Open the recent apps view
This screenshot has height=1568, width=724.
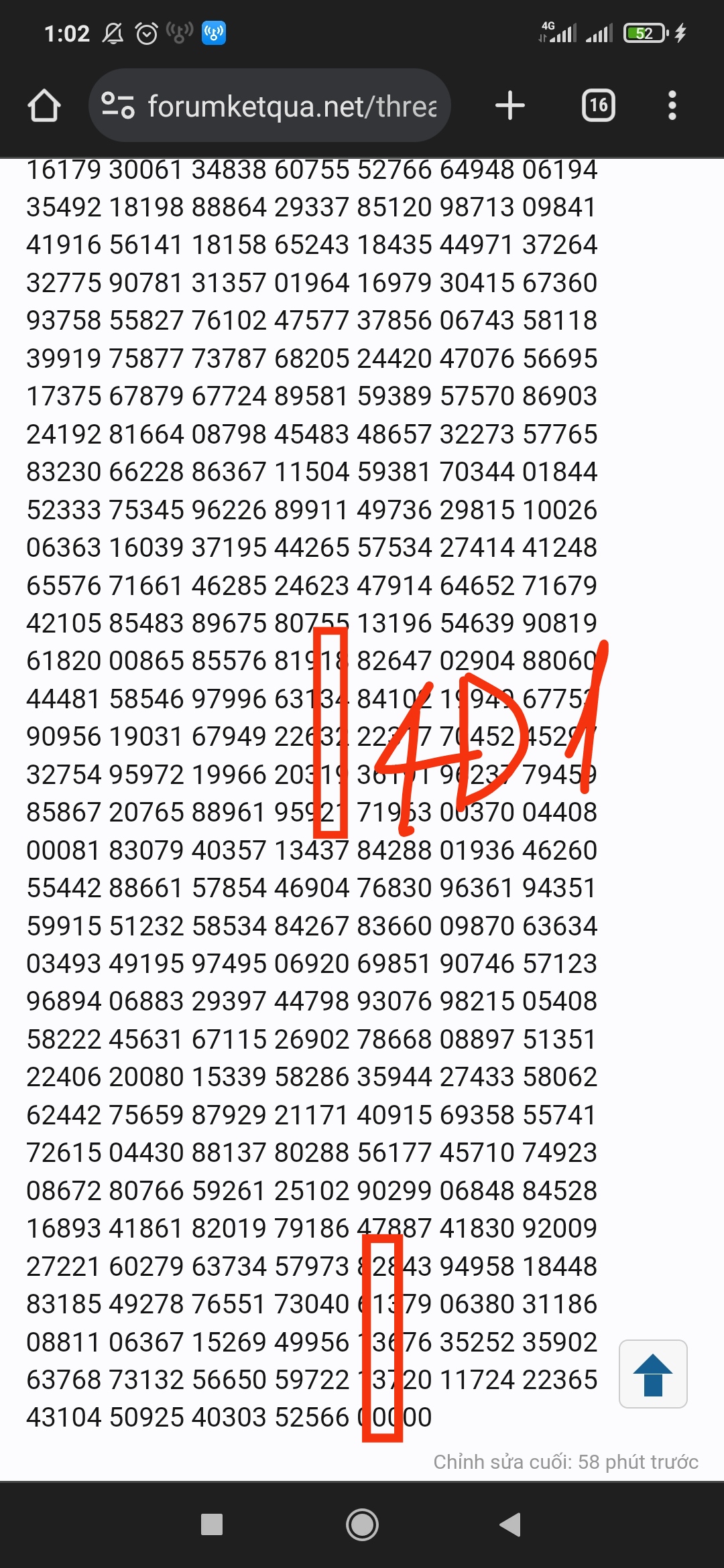(212, 1524)
